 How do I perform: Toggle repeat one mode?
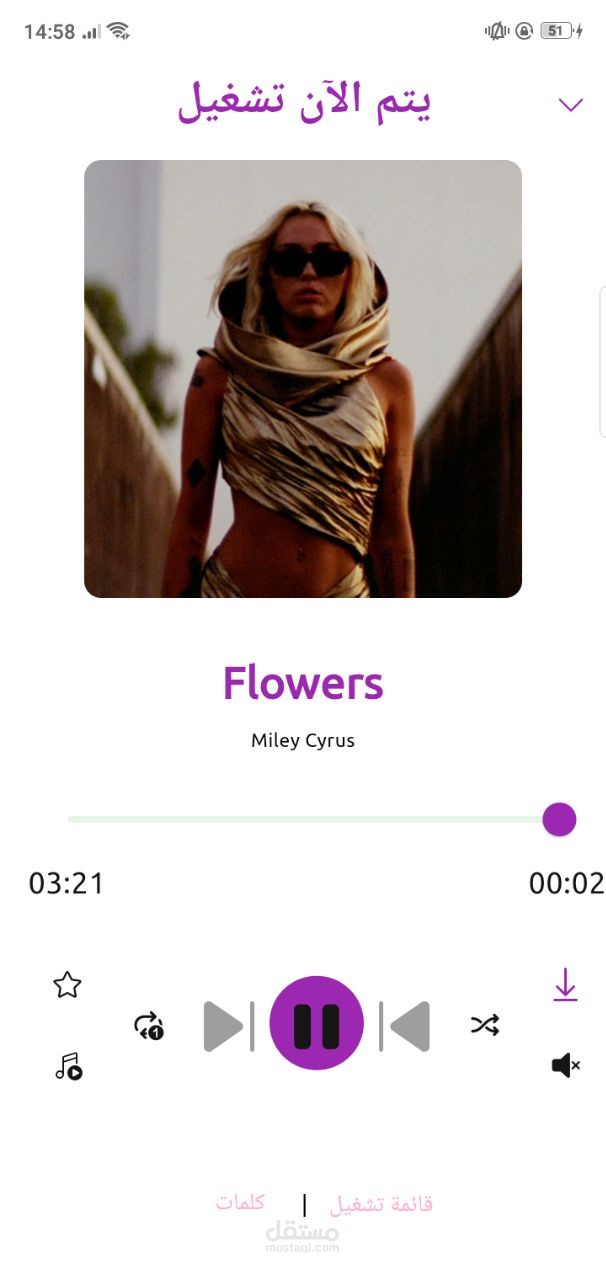pos(149,1026)
